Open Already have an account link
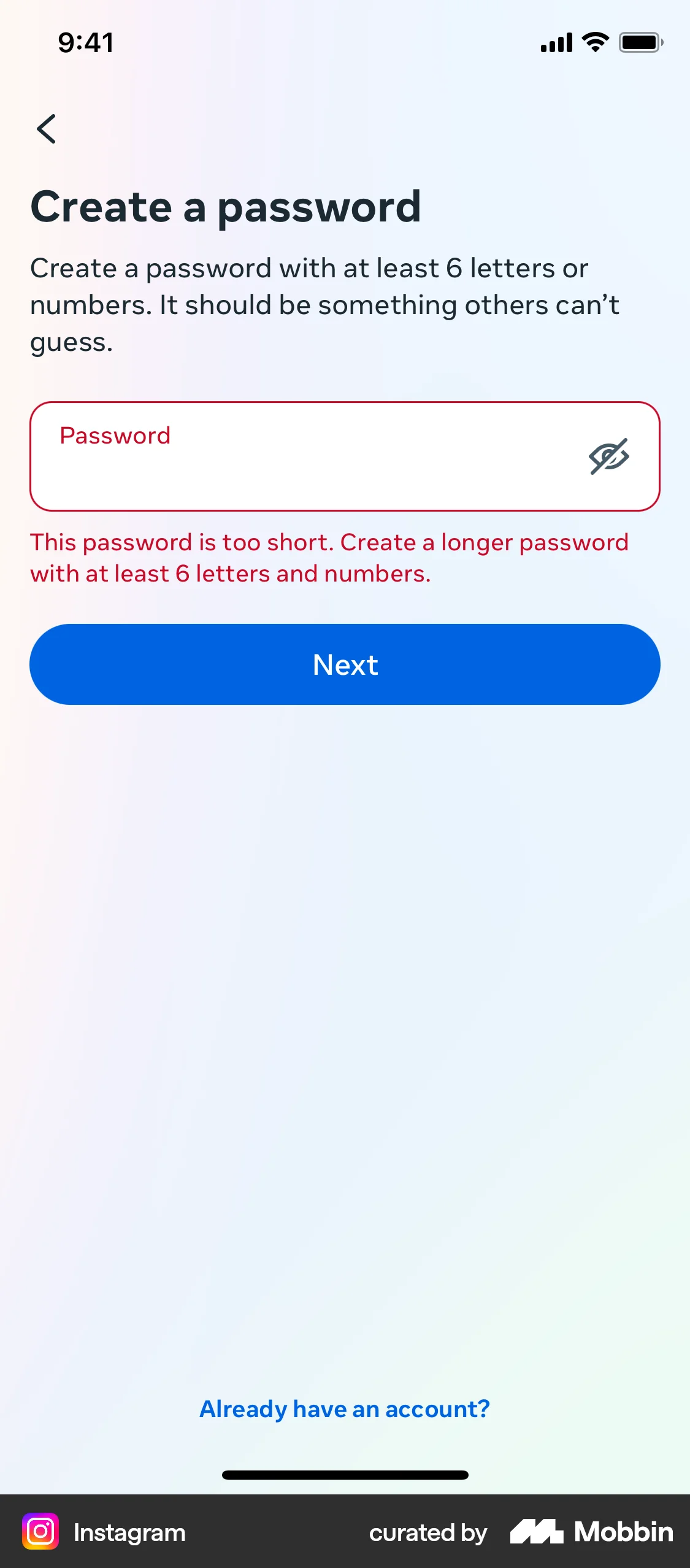 click(x=345, y=1409)
